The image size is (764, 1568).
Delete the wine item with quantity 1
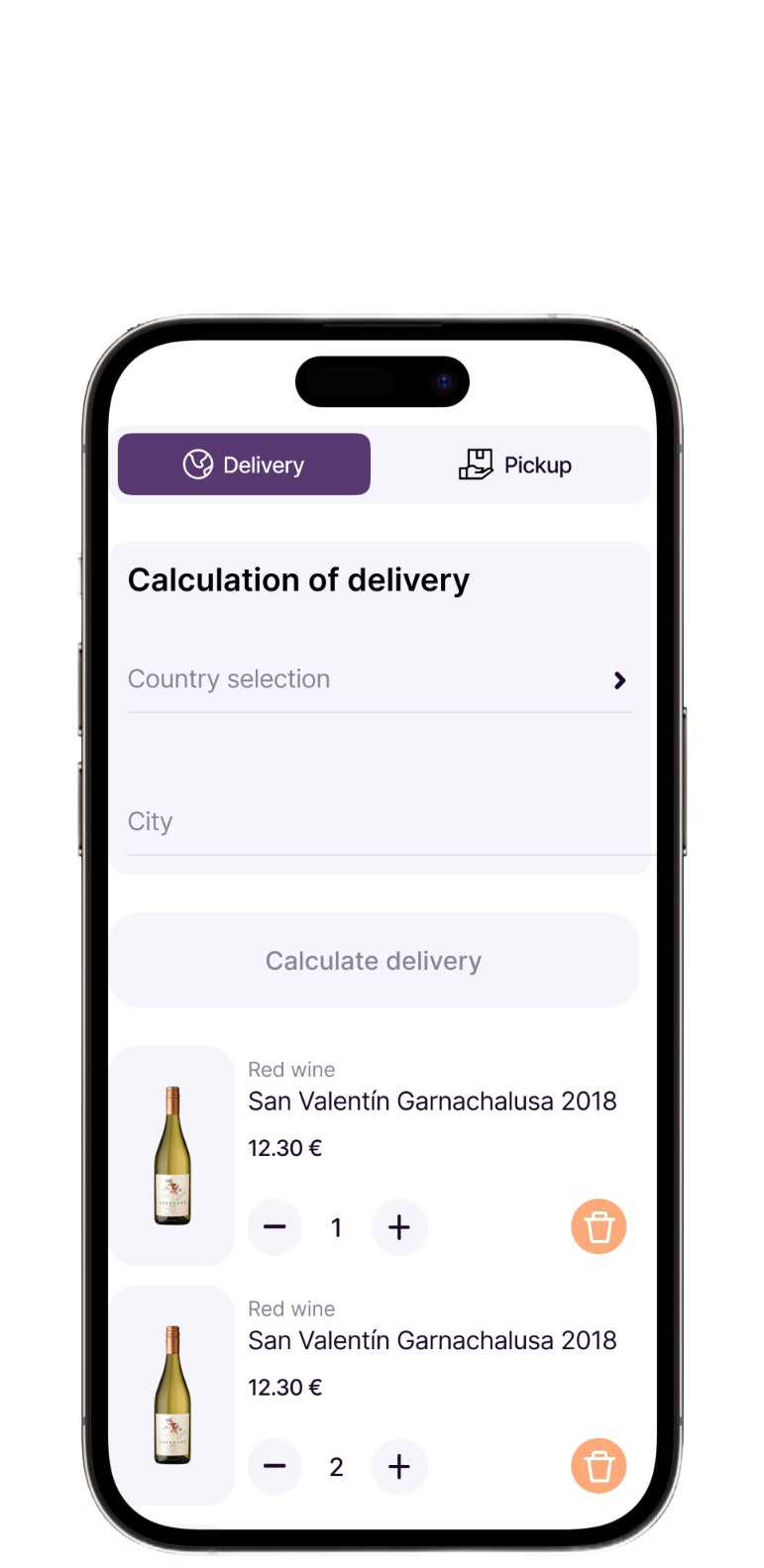click(x=599, y=1227)
